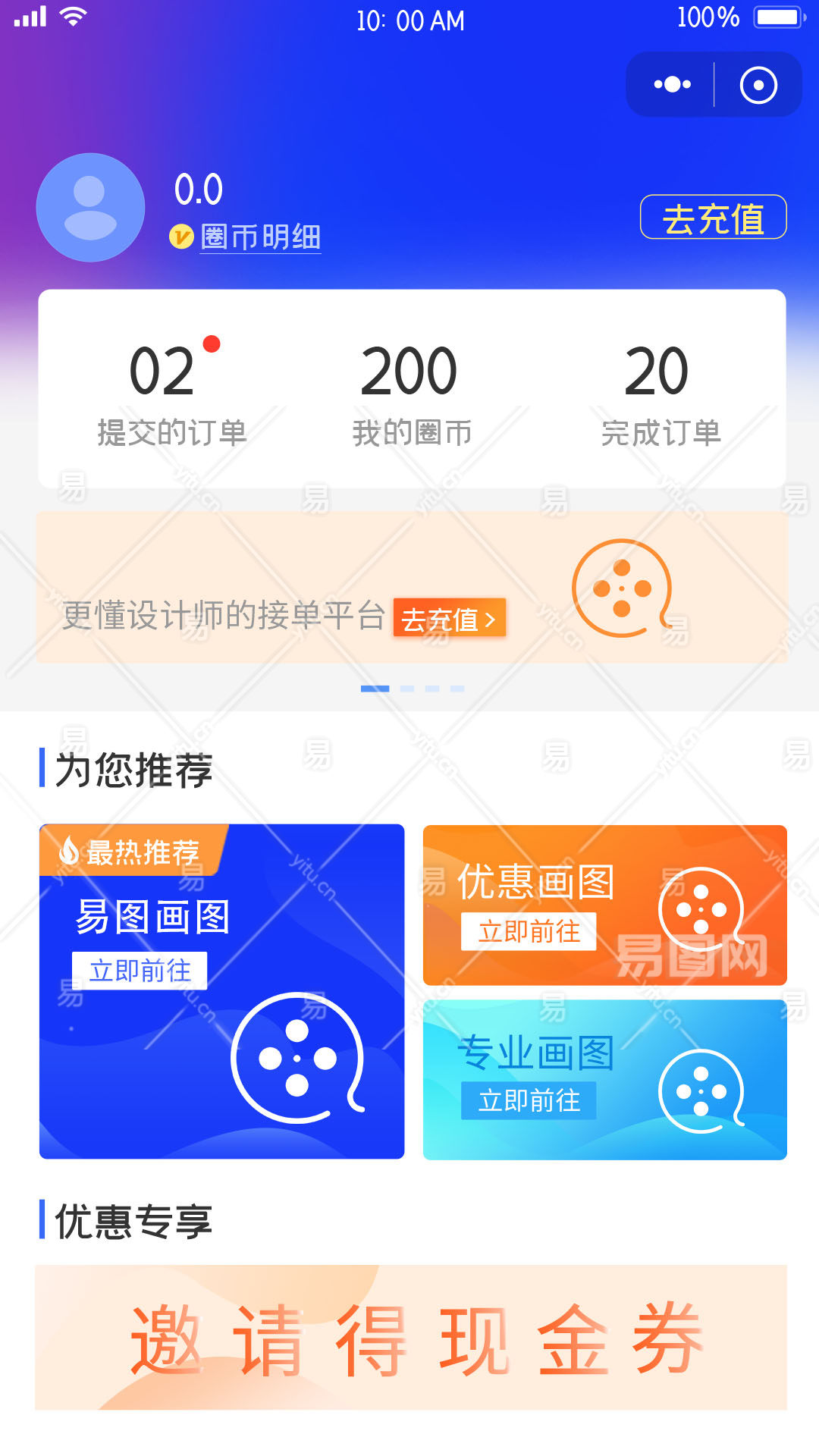View 提交的订单 submitted orders
Viewport: 819px width, 1456px height.
pyautogui.click(x=172, y=392)
